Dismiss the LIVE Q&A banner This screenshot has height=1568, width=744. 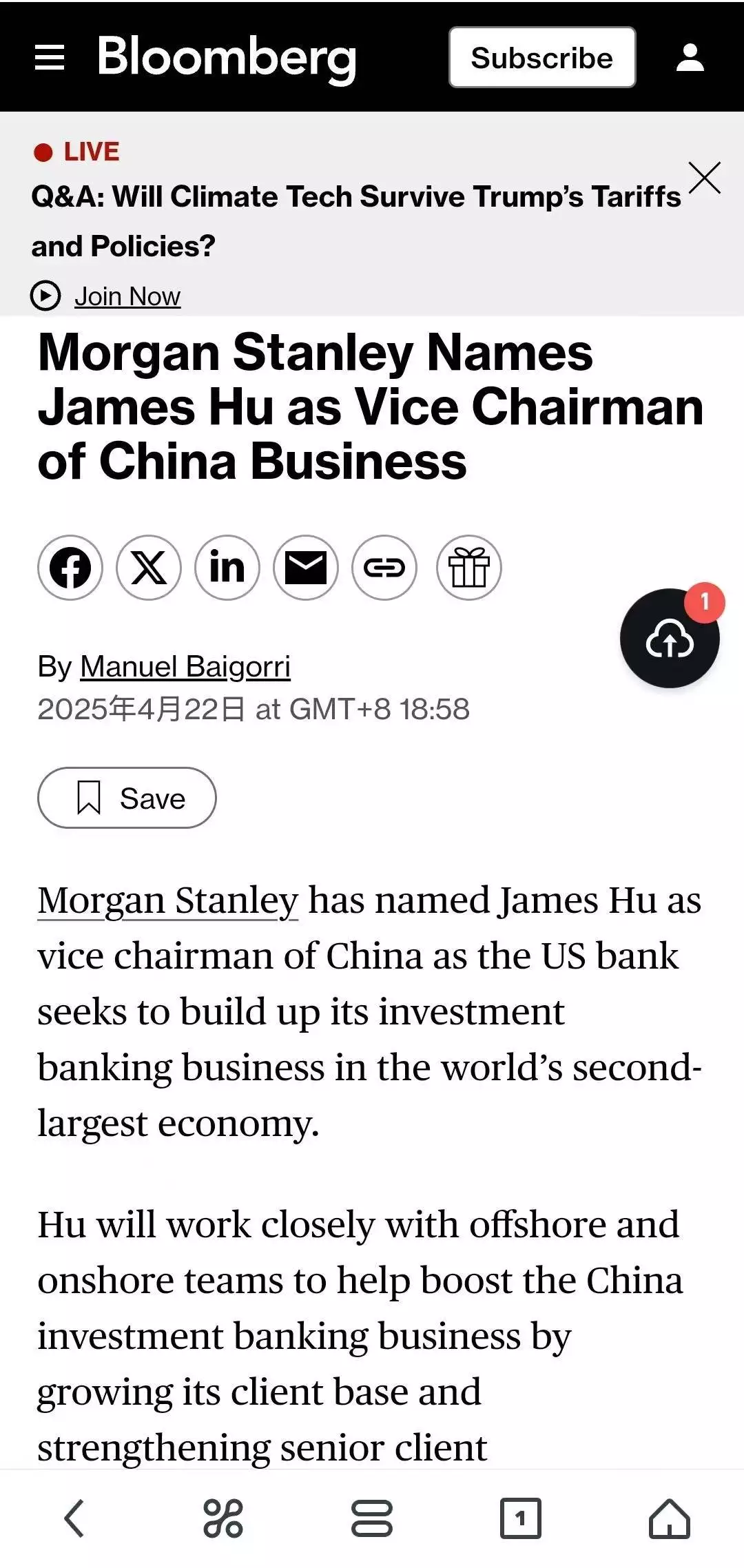[704, 178]
